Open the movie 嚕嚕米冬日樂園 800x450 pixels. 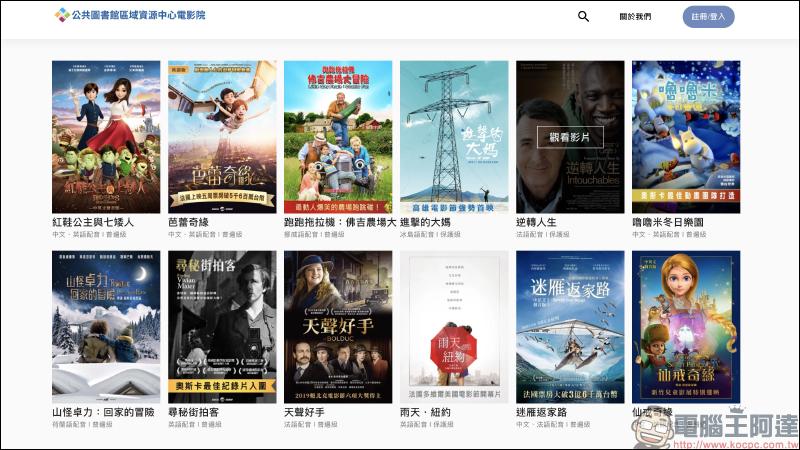pyautogui.click(x=686, y=136)
